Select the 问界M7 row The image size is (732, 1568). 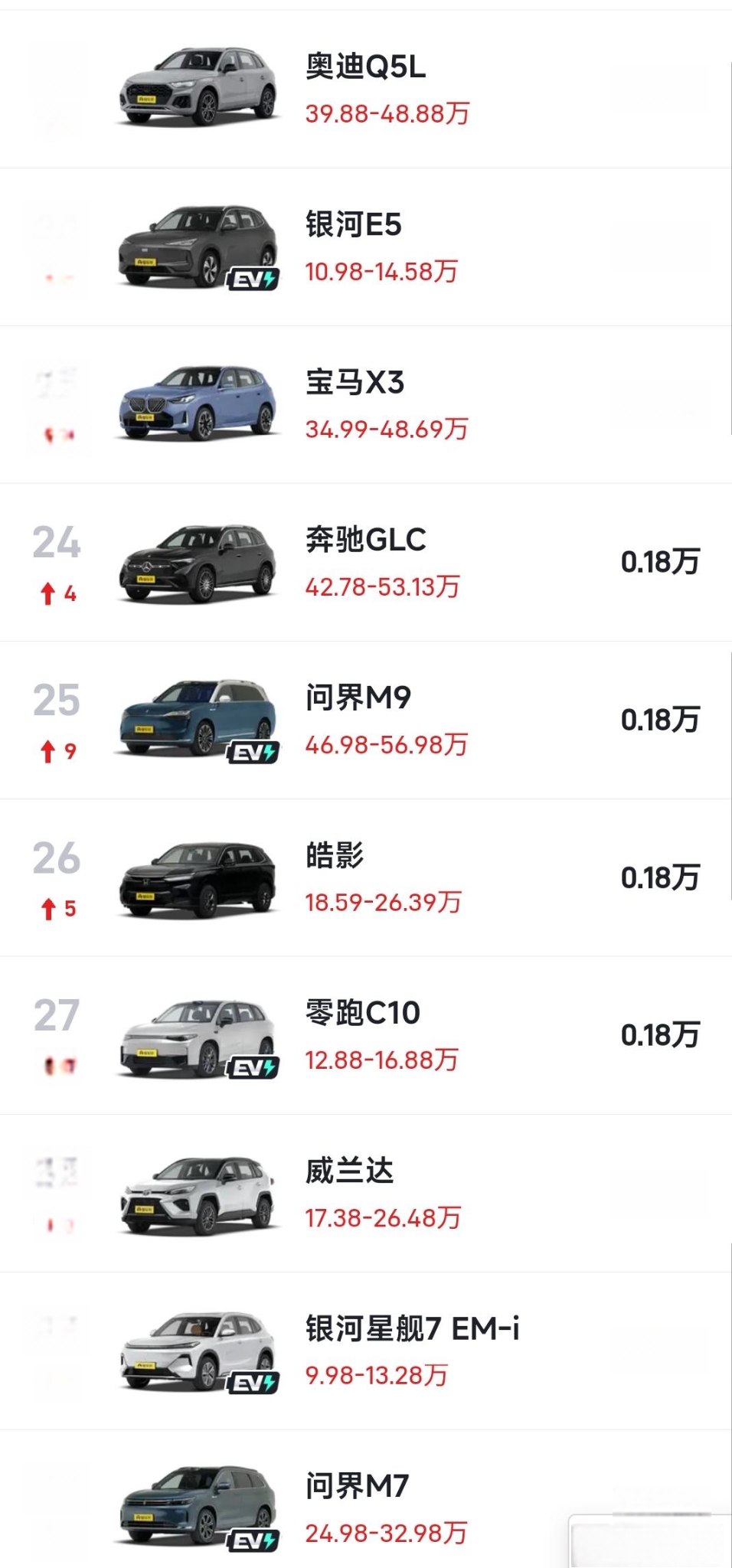pos(366,1499)
